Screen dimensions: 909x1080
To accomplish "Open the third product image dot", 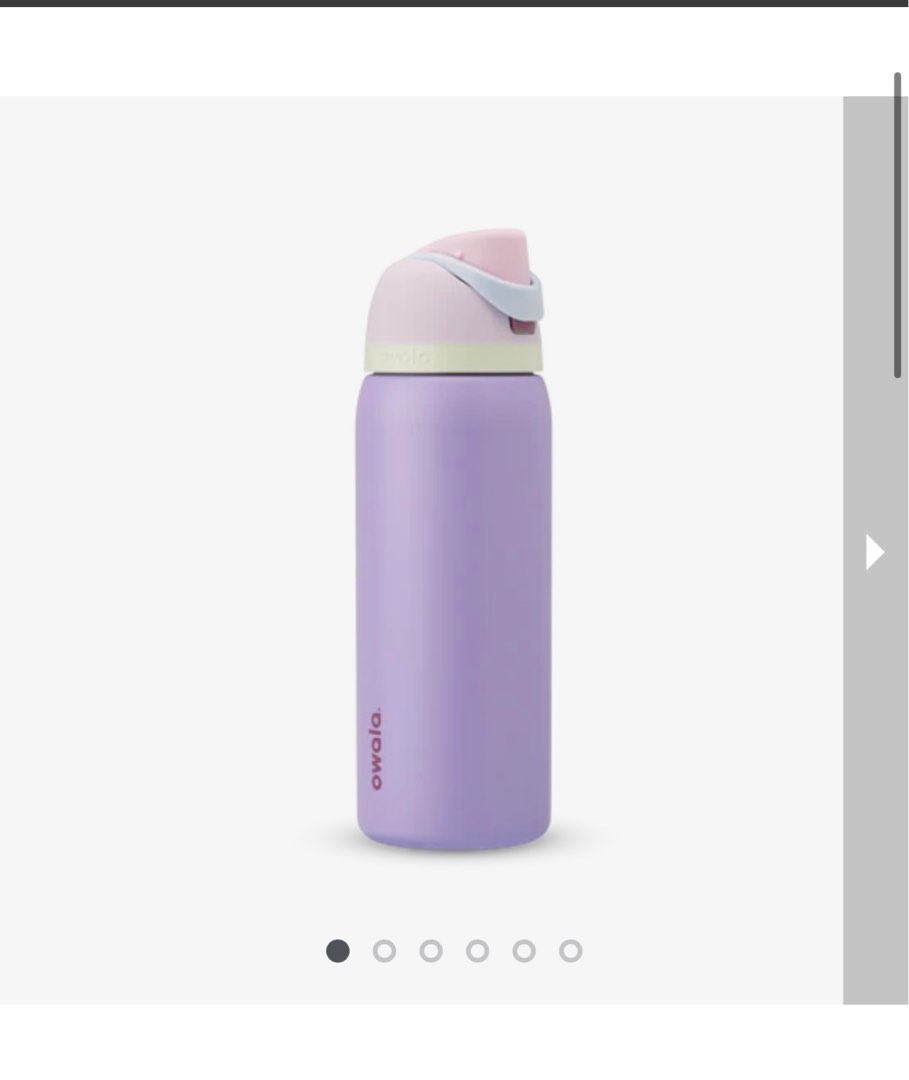I will click(430, 951).
